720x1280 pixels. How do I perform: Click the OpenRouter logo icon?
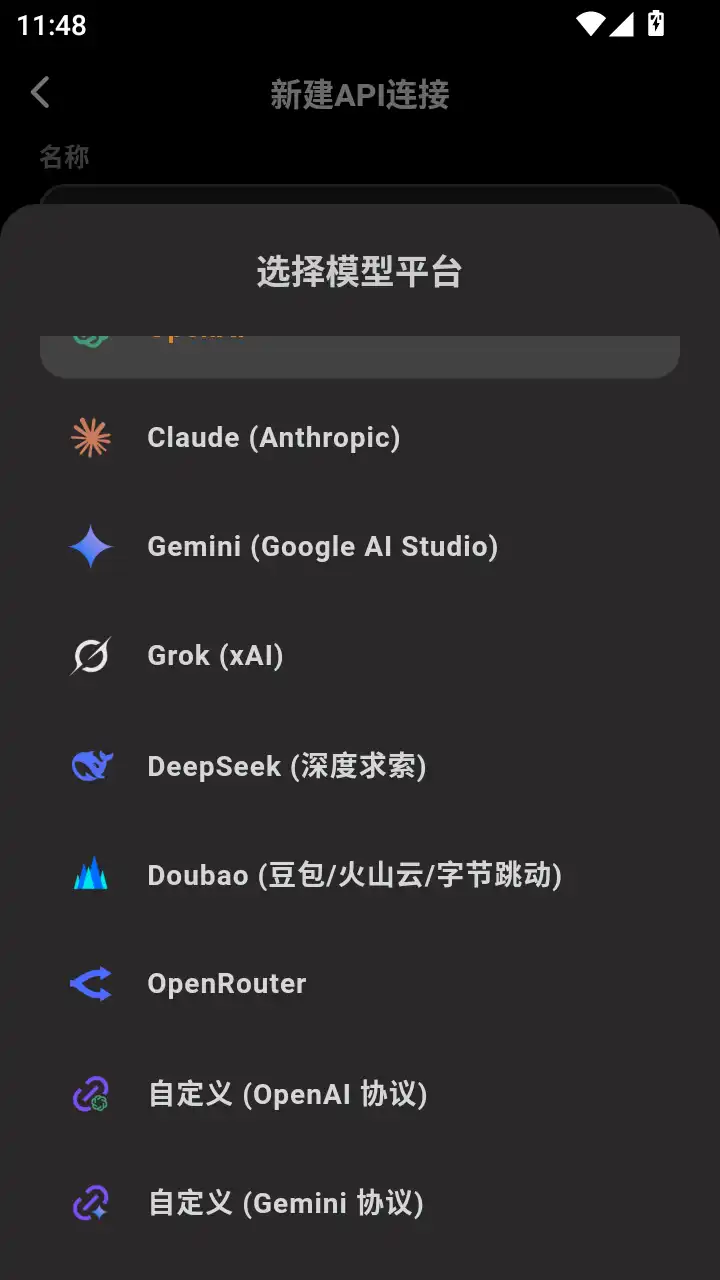tap(91, 983)
